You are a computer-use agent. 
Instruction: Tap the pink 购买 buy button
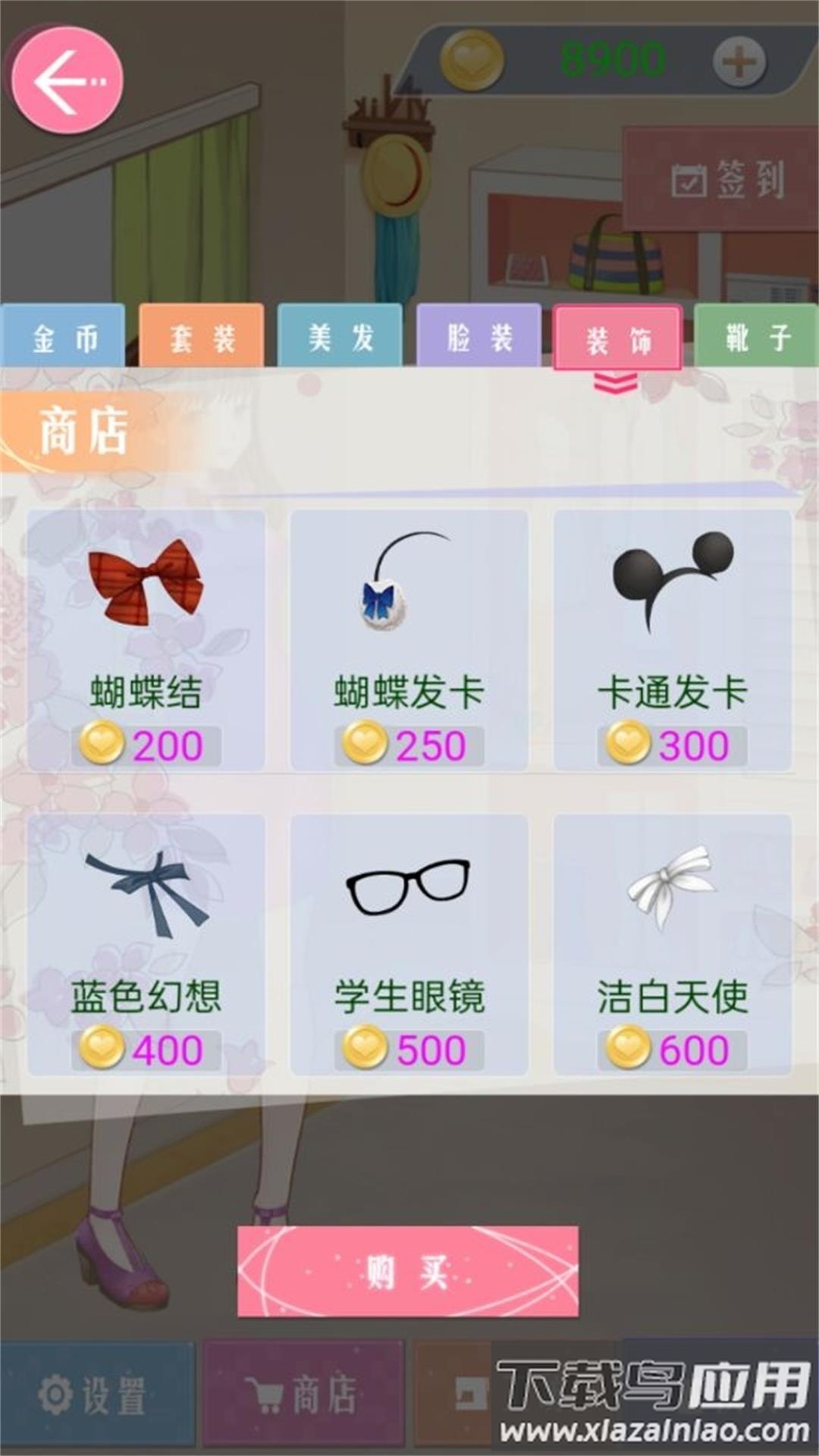[x=408, y=1271]
